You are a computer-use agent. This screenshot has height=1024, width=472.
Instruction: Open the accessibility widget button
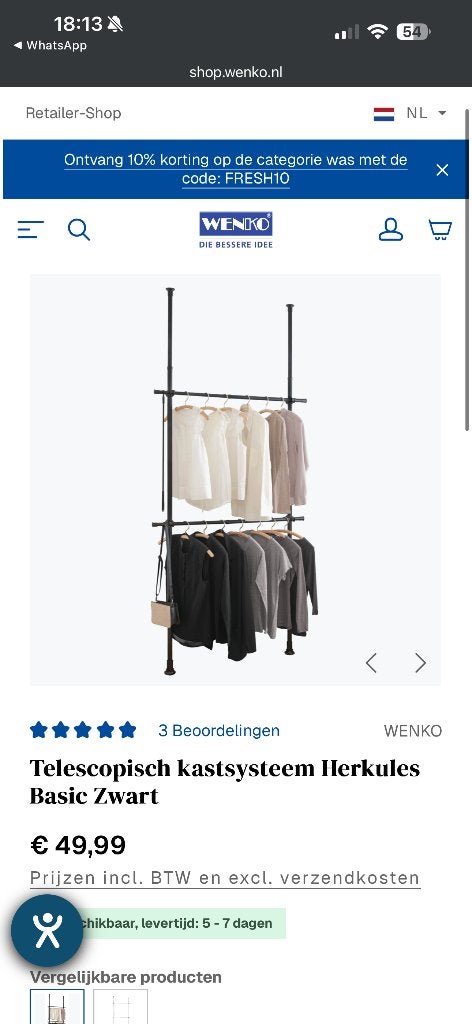[47, 931]
